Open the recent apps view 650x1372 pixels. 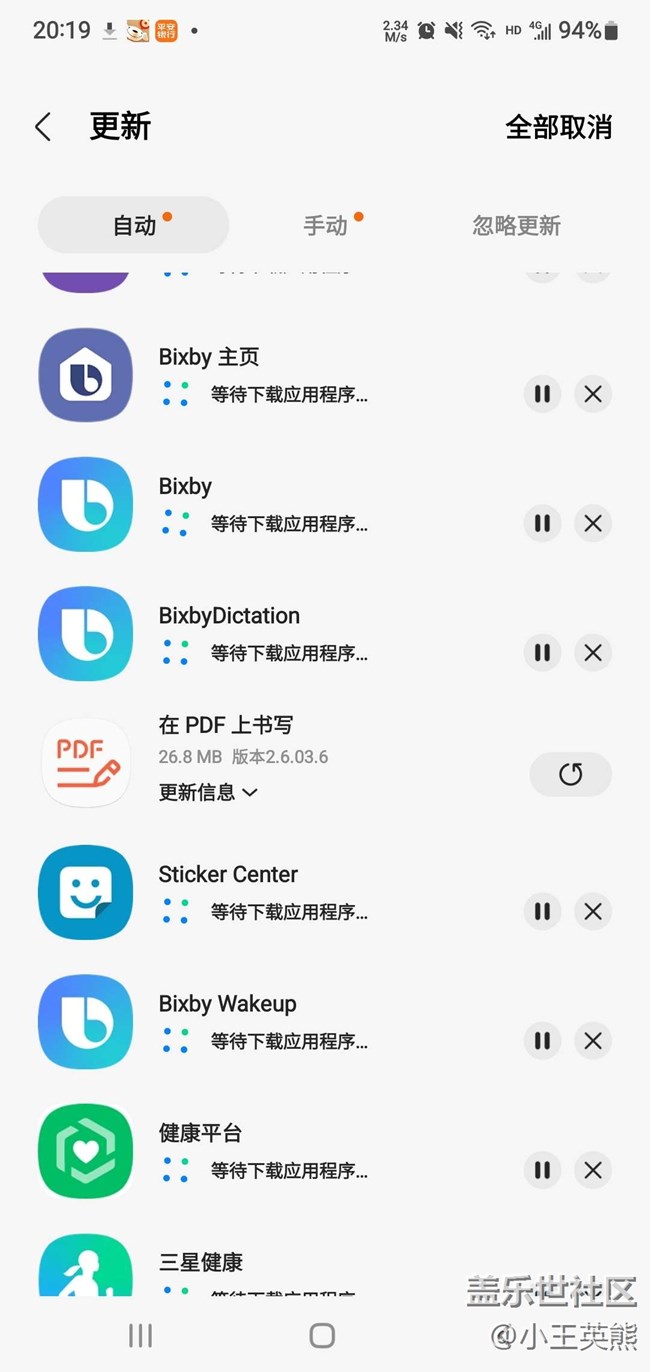[140, 1335]
